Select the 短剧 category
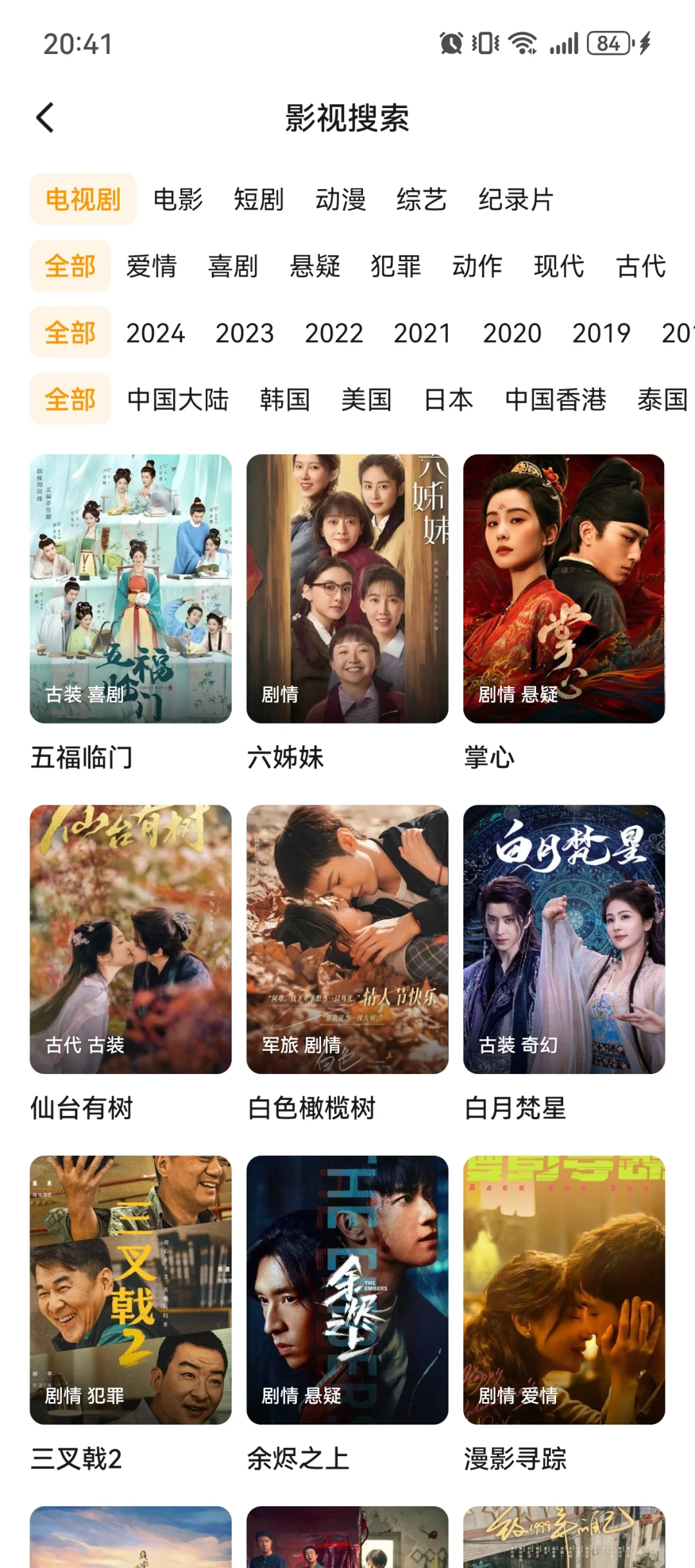 (259, 199)
